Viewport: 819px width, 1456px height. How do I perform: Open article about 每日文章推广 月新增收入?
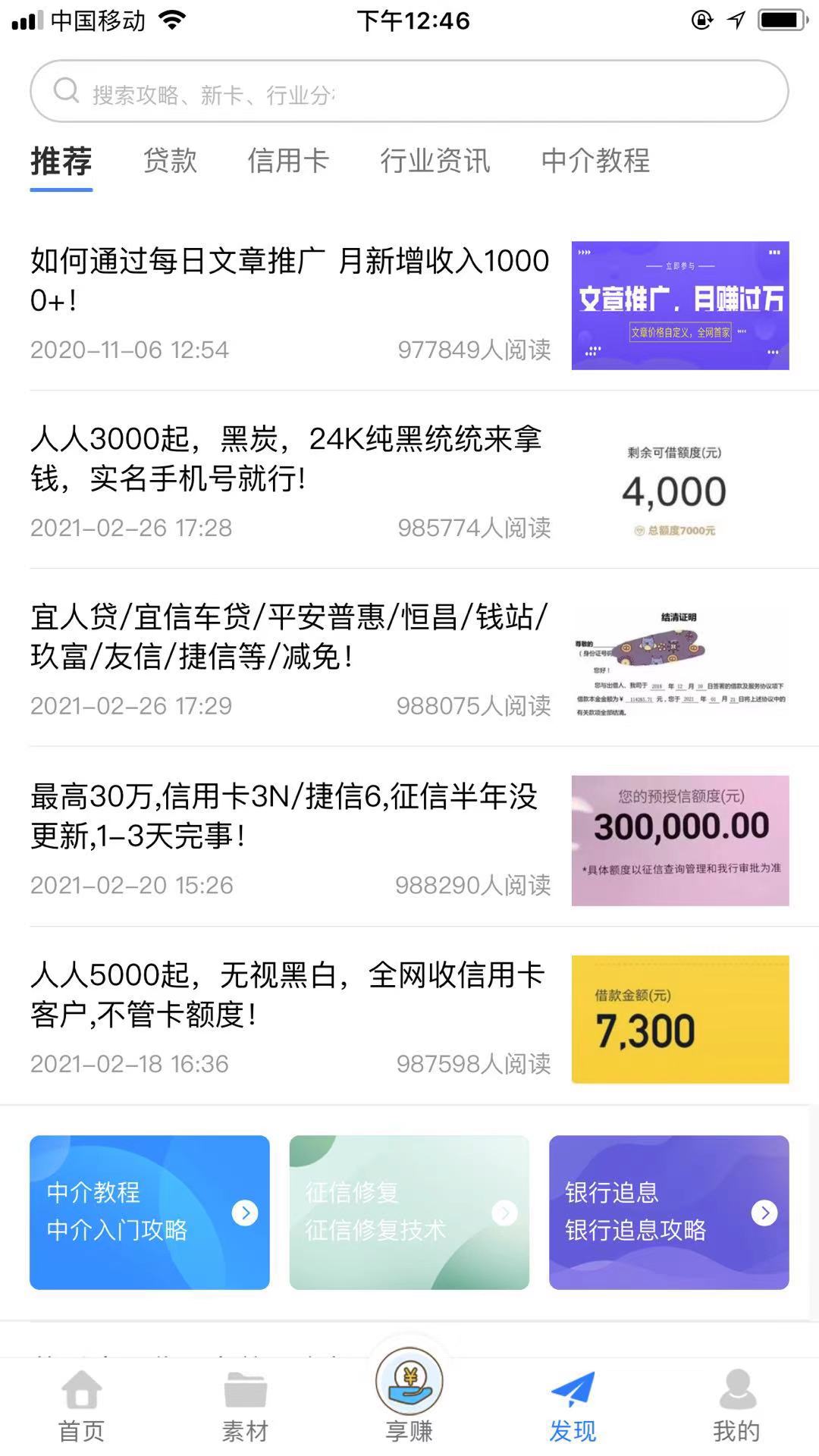(290, 281)
